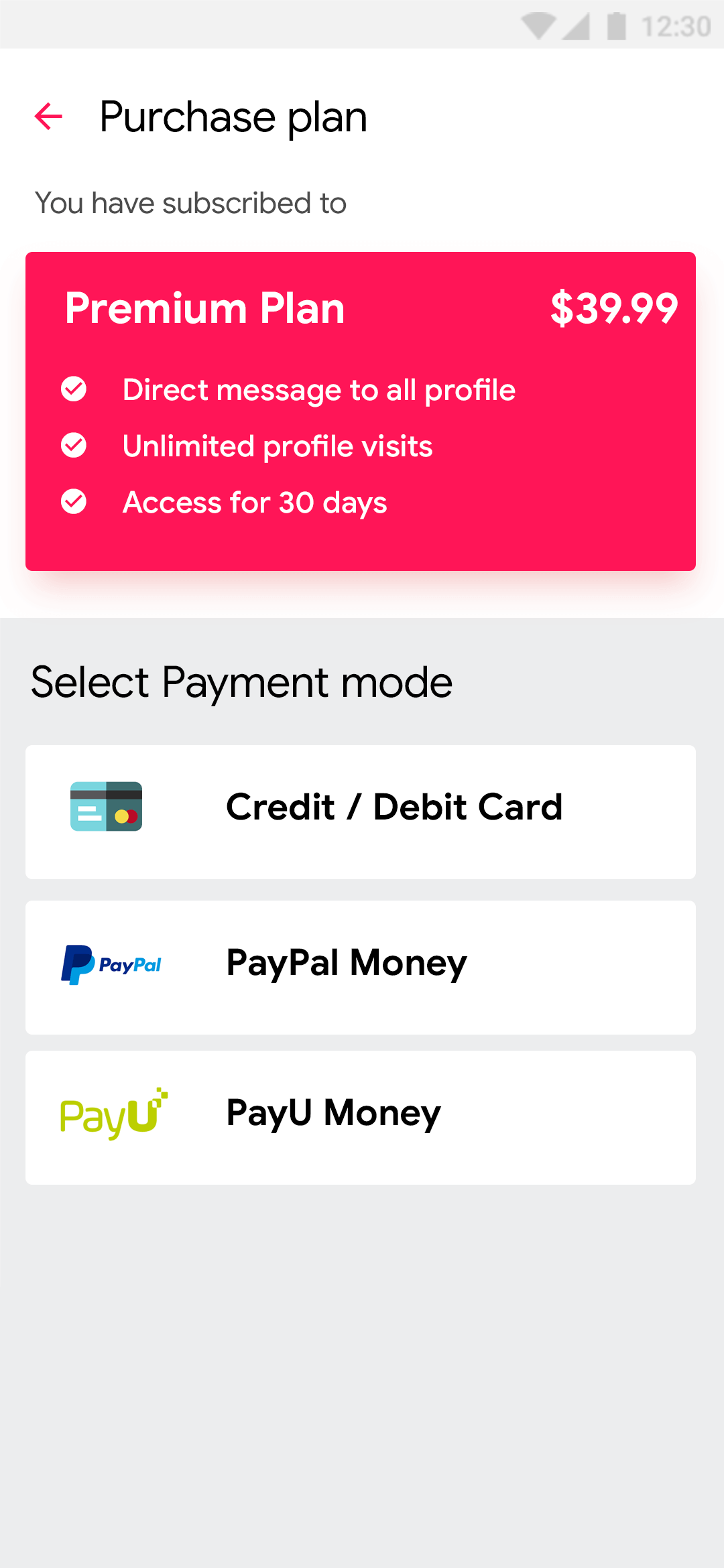Tap the battery icon in status bar
724x1568 pixels.
point(615,24)
